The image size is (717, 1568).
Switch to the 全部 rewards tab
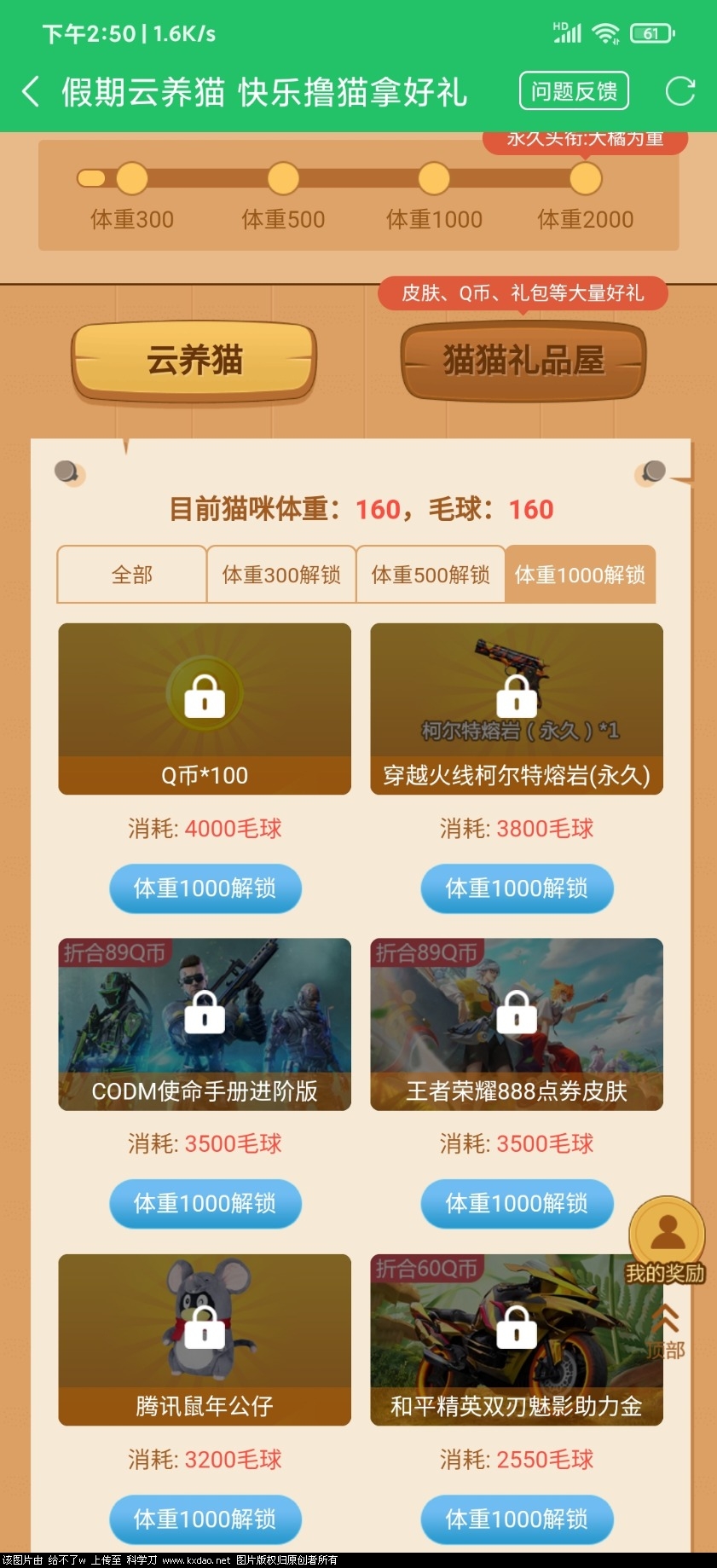coord(132,575)
